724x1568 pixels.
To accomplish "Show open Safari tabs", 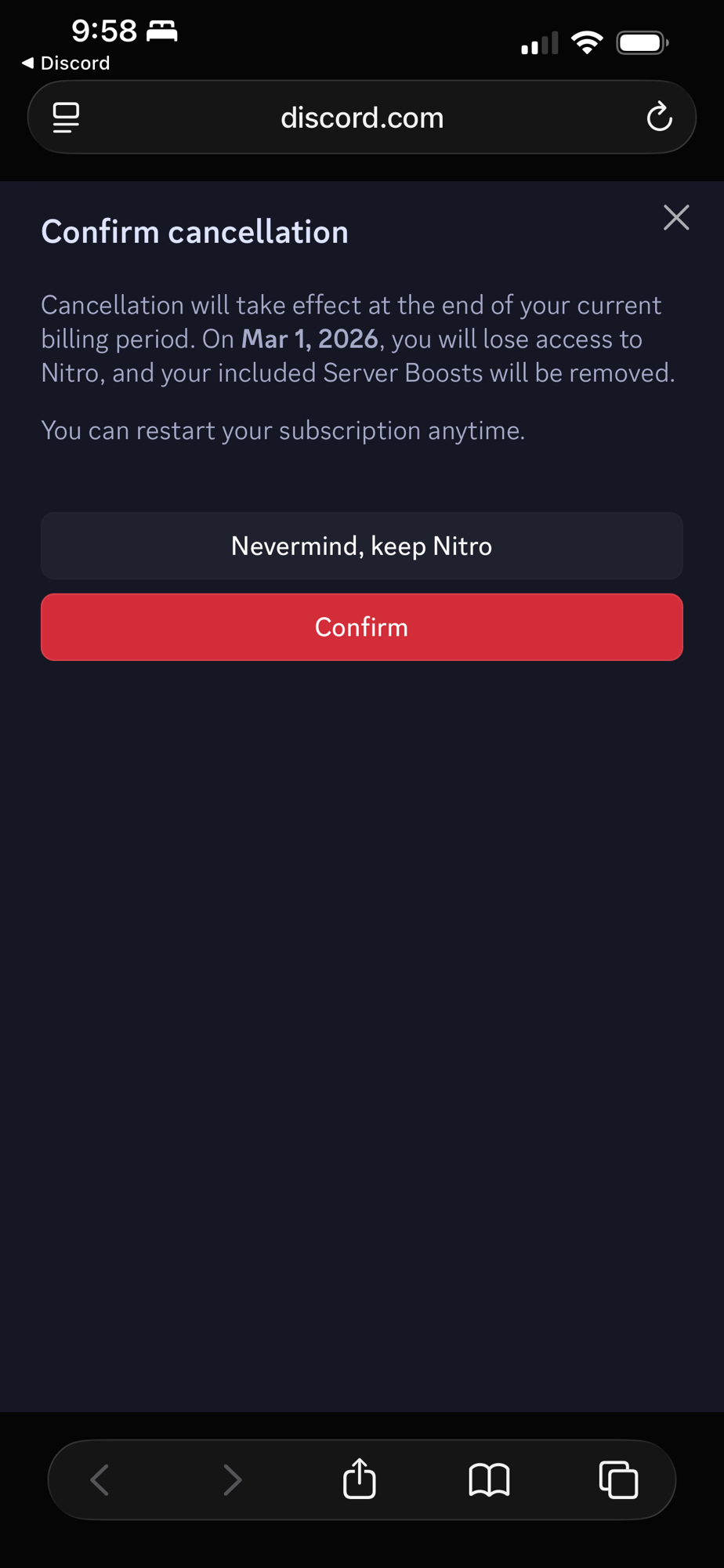I will coord(618,1480).
